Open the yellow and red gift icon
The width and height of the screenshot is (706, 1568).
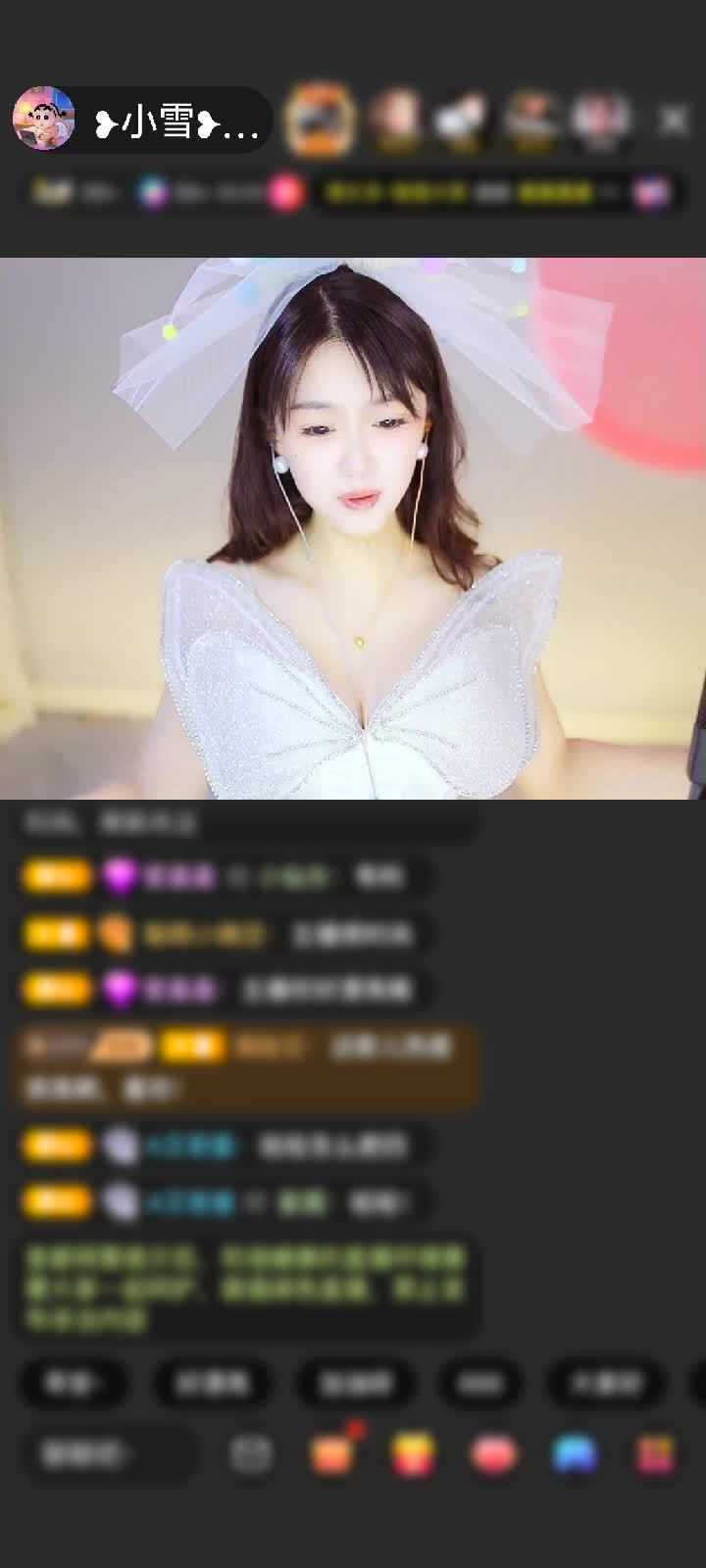413,1454
